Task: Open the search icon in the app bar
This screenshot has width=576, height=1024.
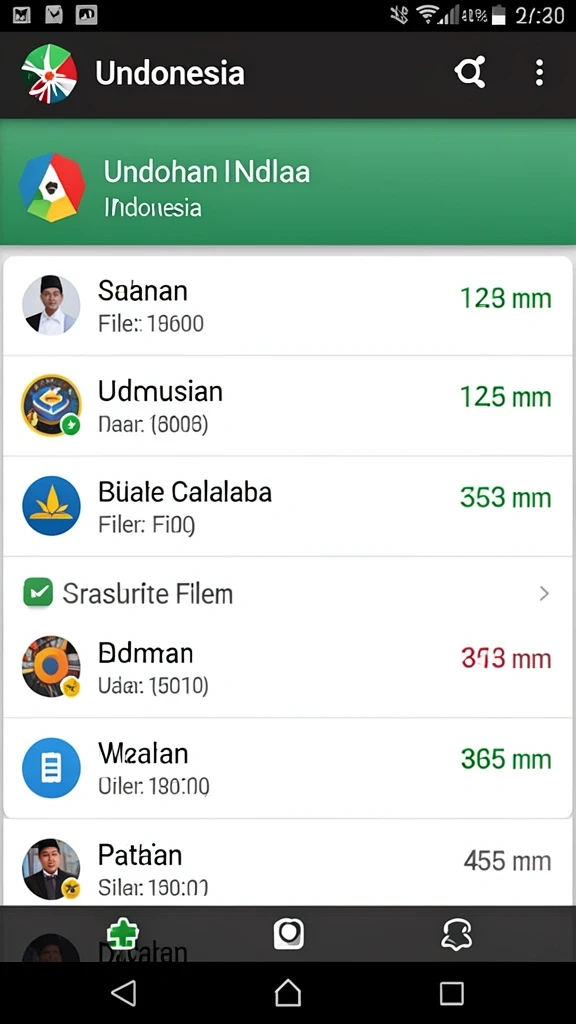Action: click(x=470, y=72)
